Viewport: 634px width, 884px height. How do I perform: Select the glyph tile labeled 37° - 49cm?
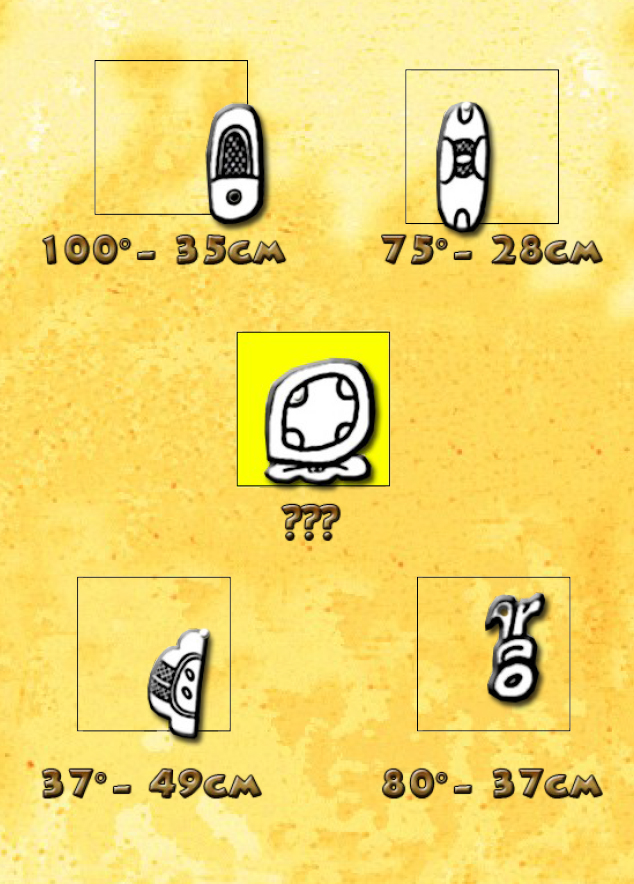point(154,654)
